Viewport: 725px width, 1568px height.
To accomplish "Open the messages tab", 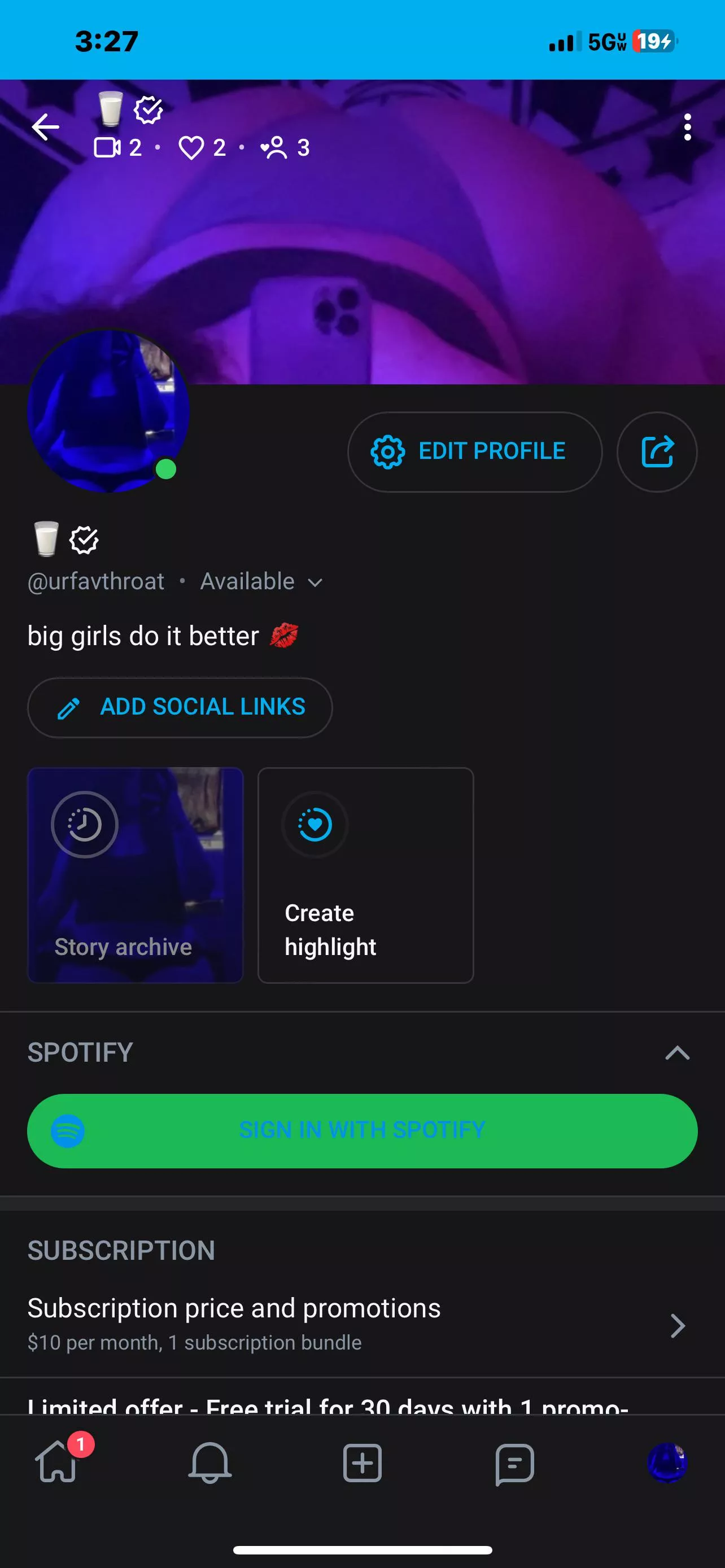I will point(514,1462).
